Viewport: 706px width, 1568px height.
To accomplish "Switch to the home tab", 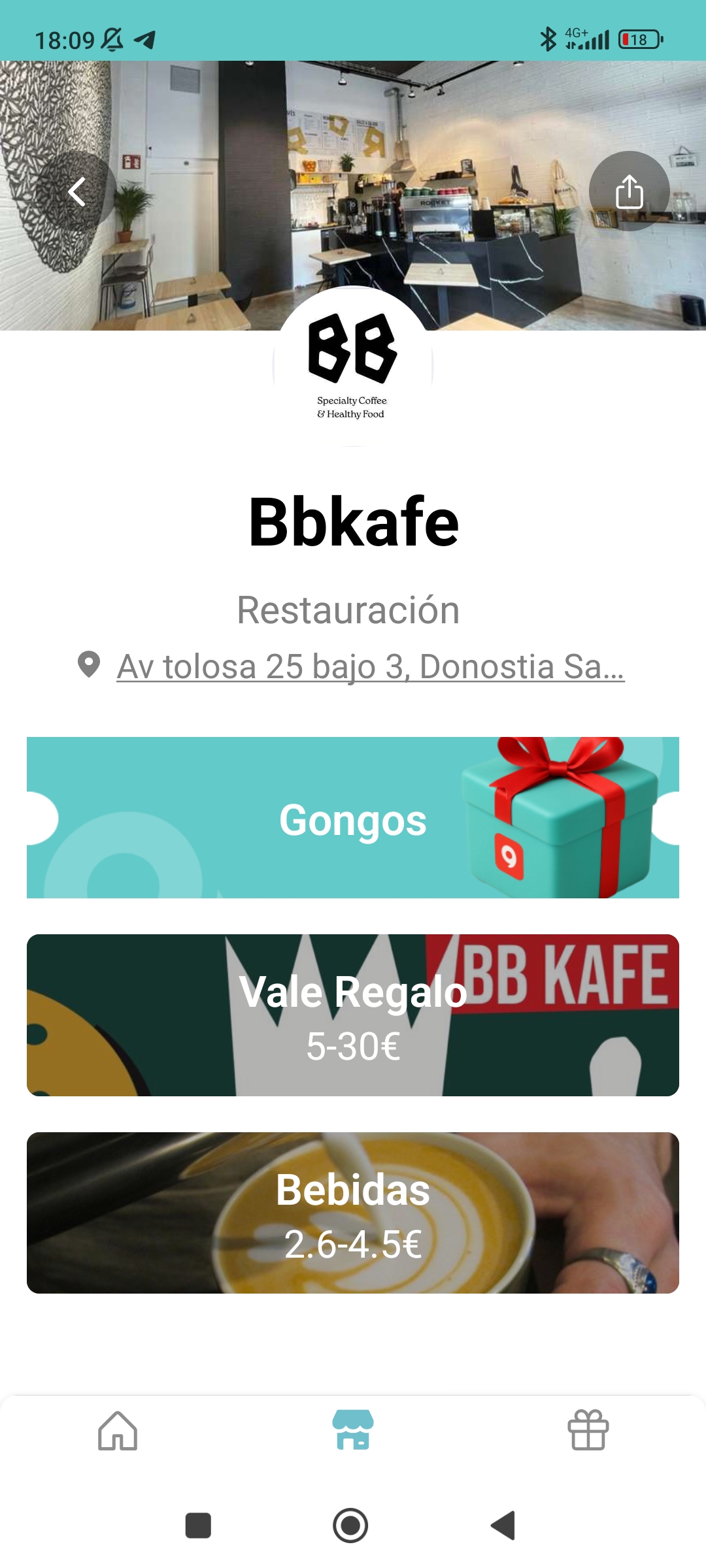I will click(x=118, y=1430).
